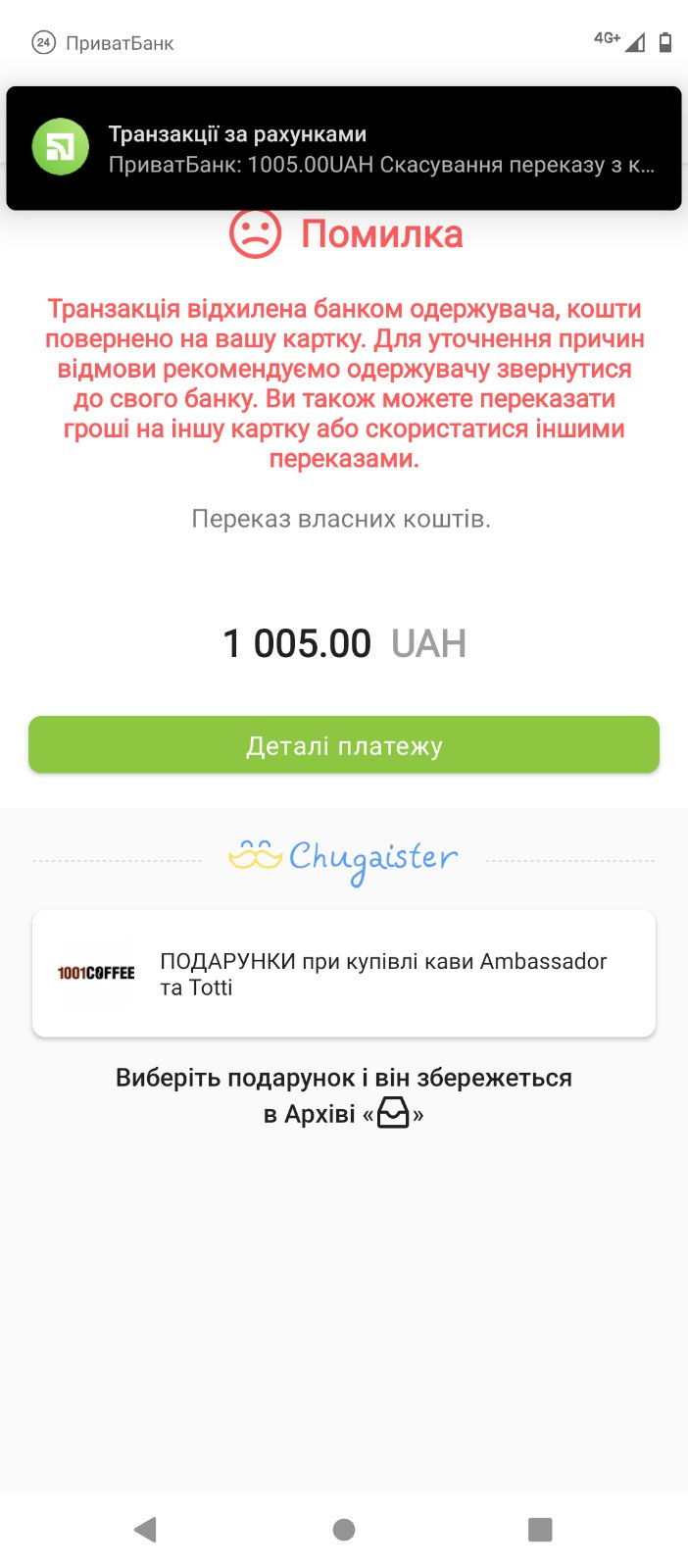Return to the home screen
Image resolution: width=688 pixels, height=1568 pixels.
point(344,1529)
